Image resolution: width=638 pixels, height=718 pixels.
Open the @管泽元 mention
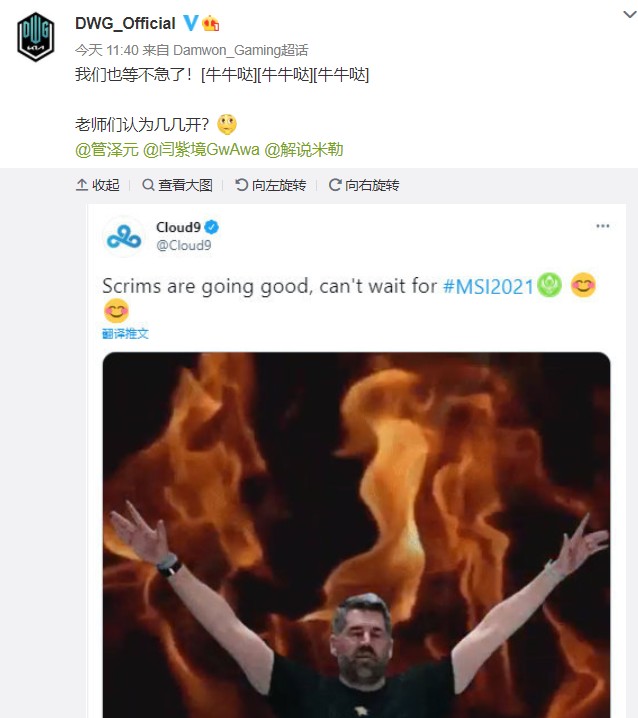pos(106,150)
